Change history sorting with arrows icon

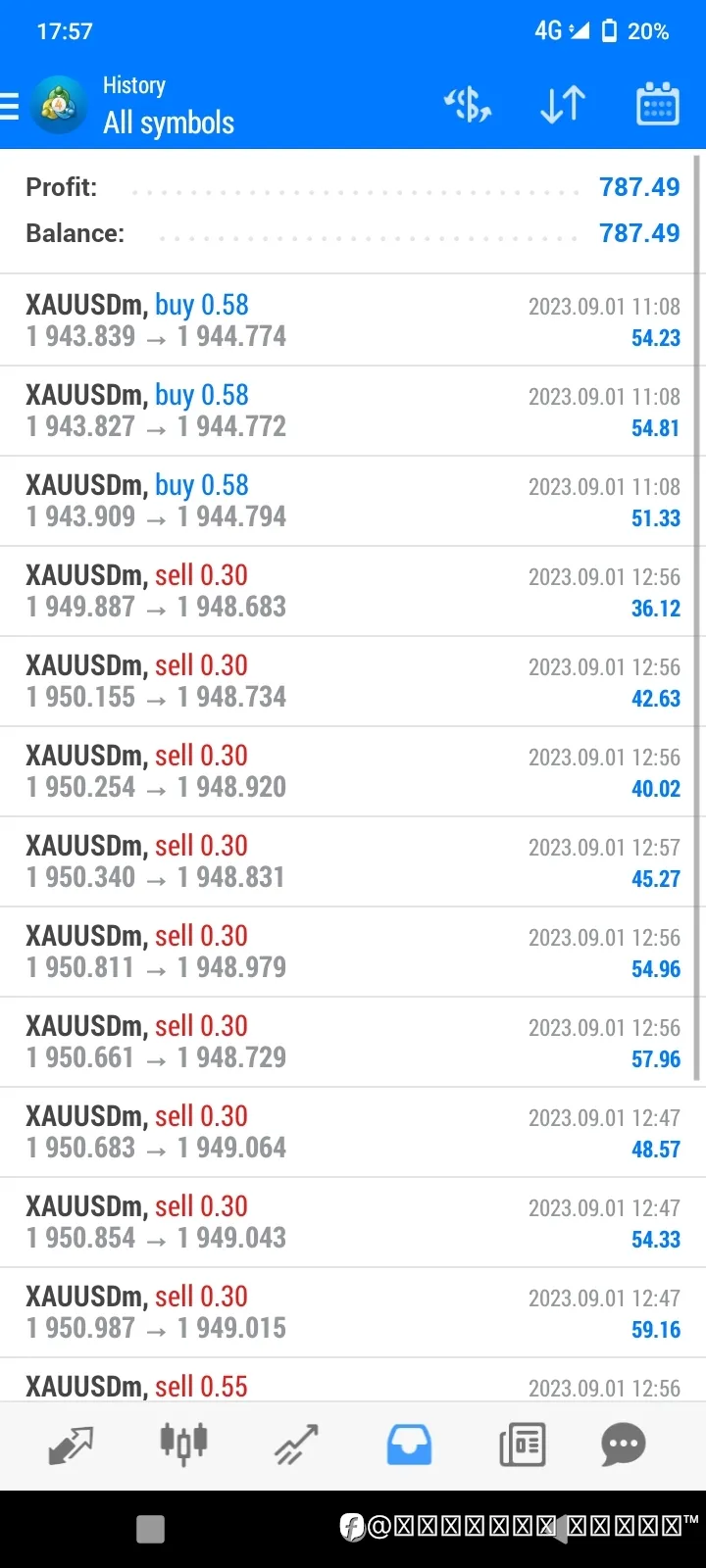[x=563, y=105]
